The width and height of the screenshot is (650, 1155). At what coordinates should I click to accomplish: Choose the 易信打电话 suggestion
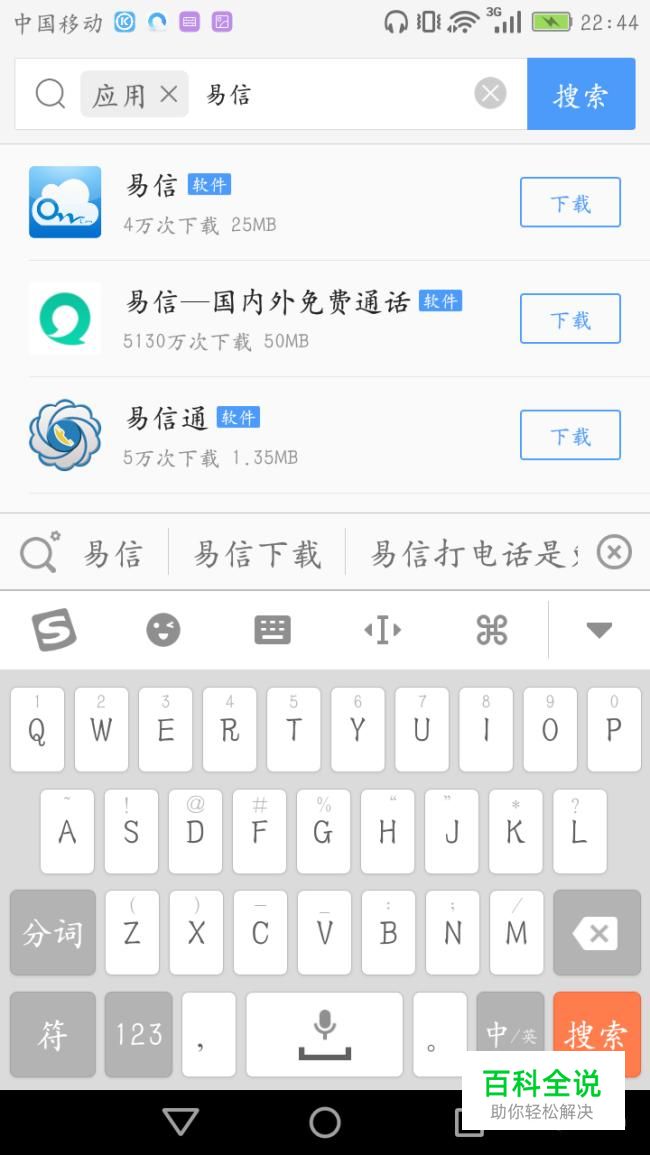click(x=470, y=553)
